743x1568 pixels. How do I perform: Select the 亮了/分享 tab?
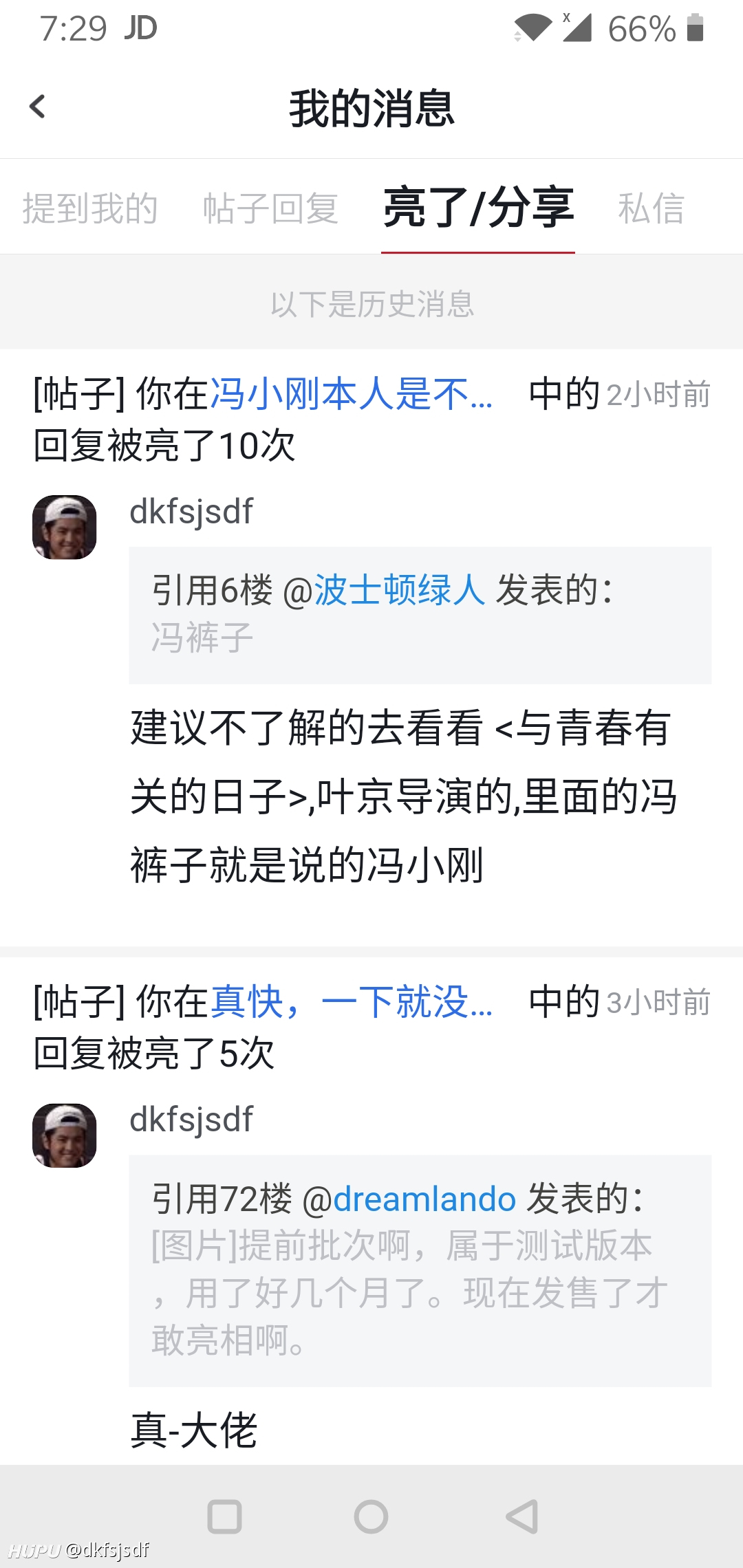point(478,208)
